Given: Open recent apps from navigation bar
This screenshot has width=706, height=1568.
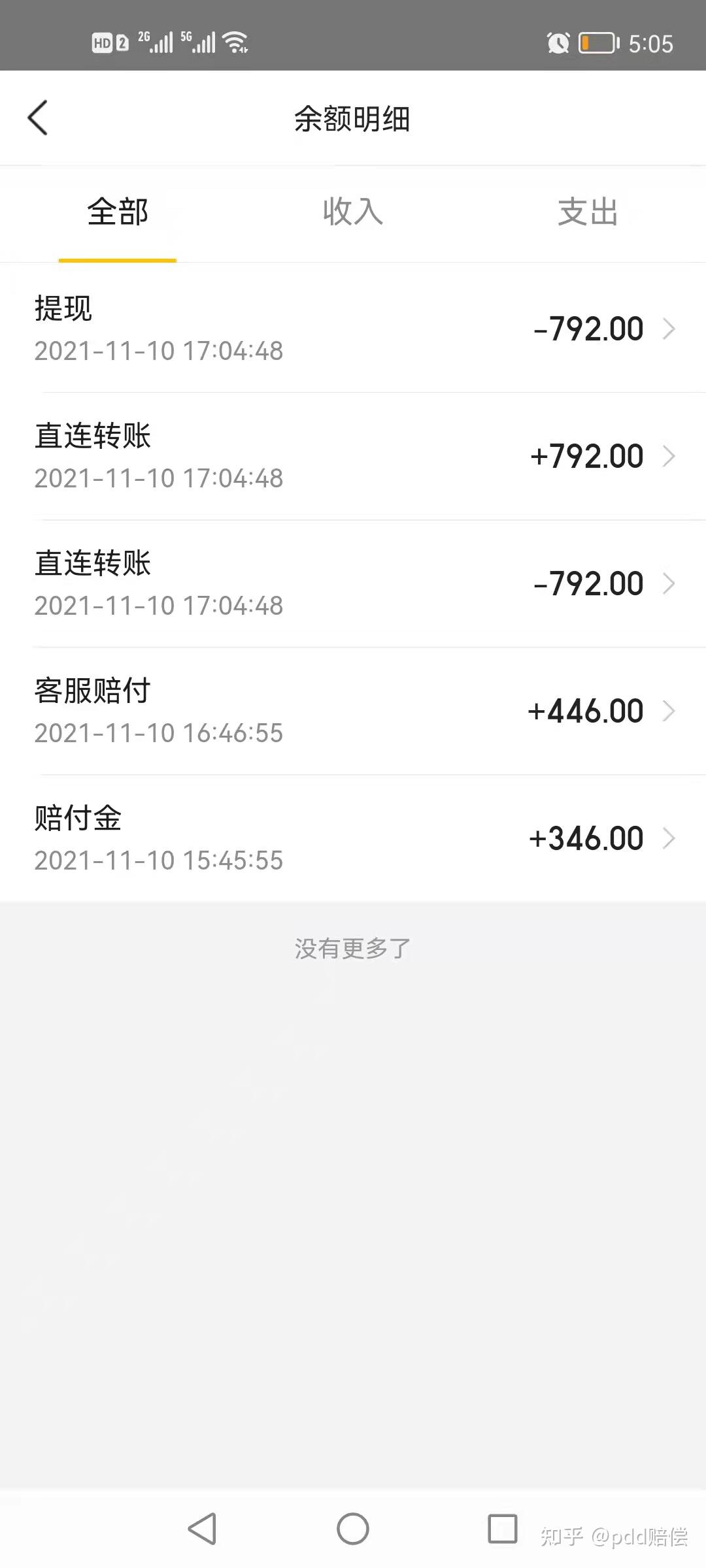Looking at the screenshot, I should 503,1529.
